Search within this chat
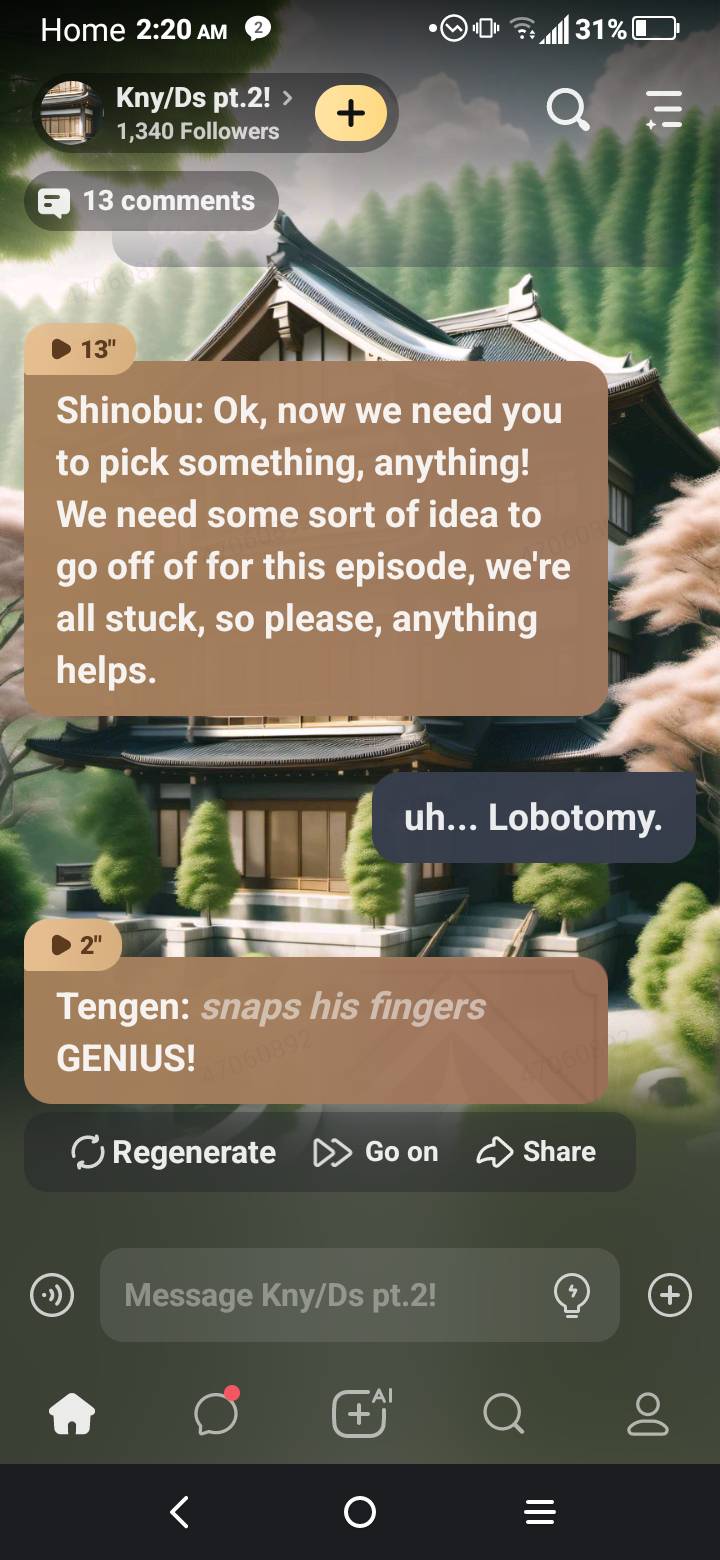 pyautogui.click(x=567, y=109)
